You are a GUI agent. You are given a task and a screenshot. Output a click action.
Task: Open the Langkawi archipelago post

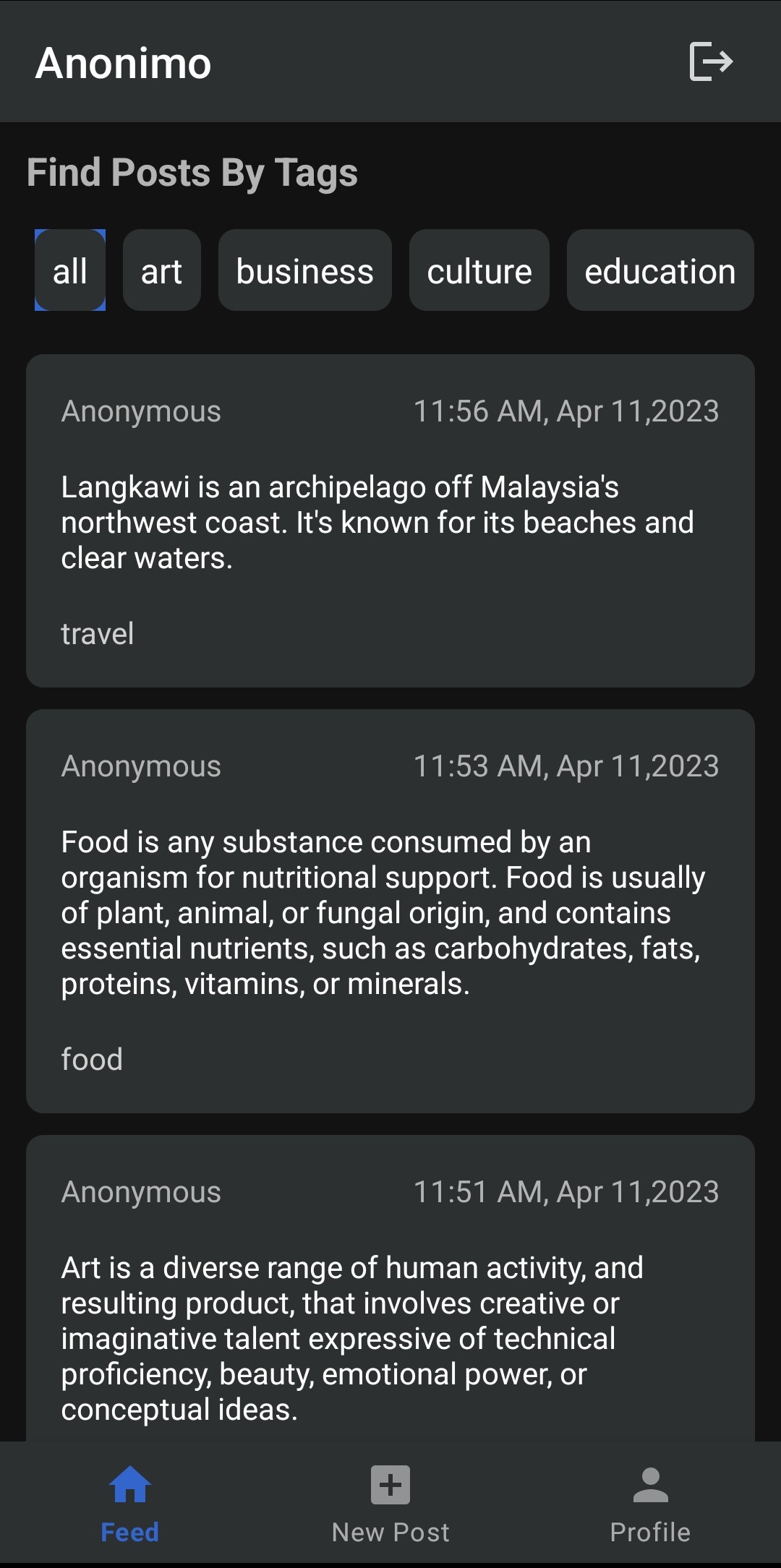coord(390,520)
